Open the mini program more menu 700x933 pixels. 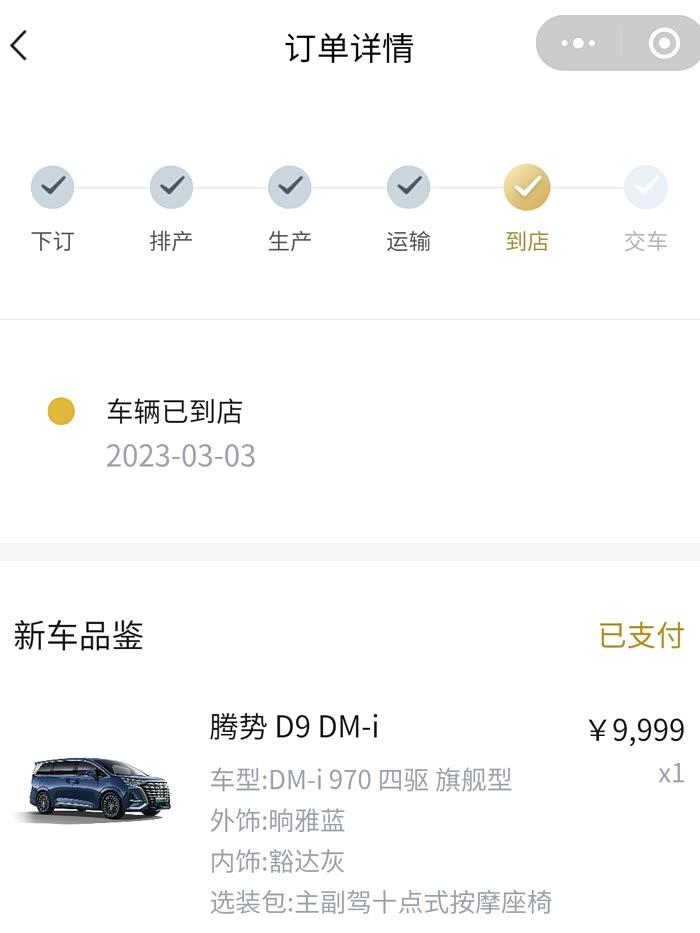point(578,43)
